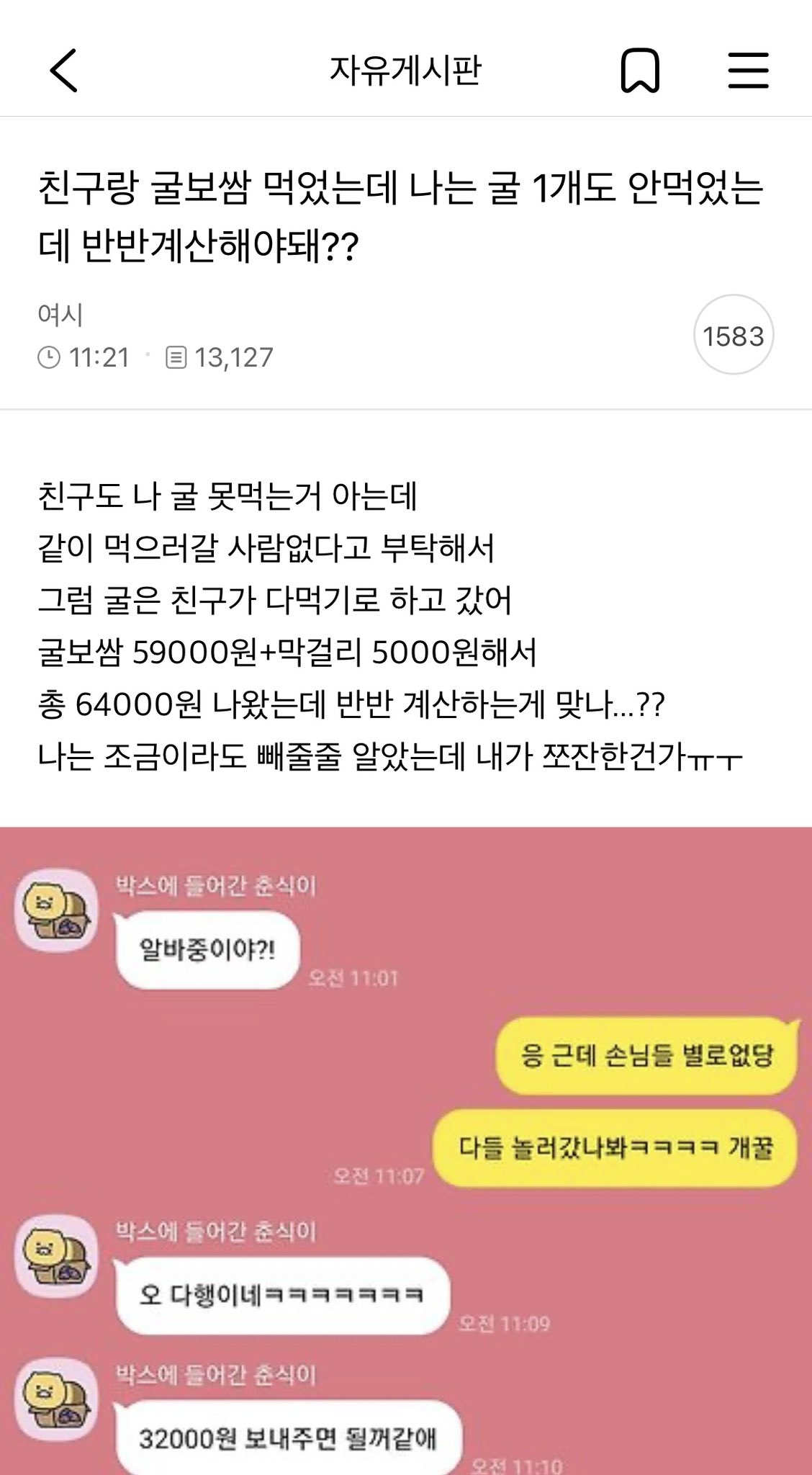The image size is (812, 1475).
Task: Bookmark this post
Action: tap(639, 71)
